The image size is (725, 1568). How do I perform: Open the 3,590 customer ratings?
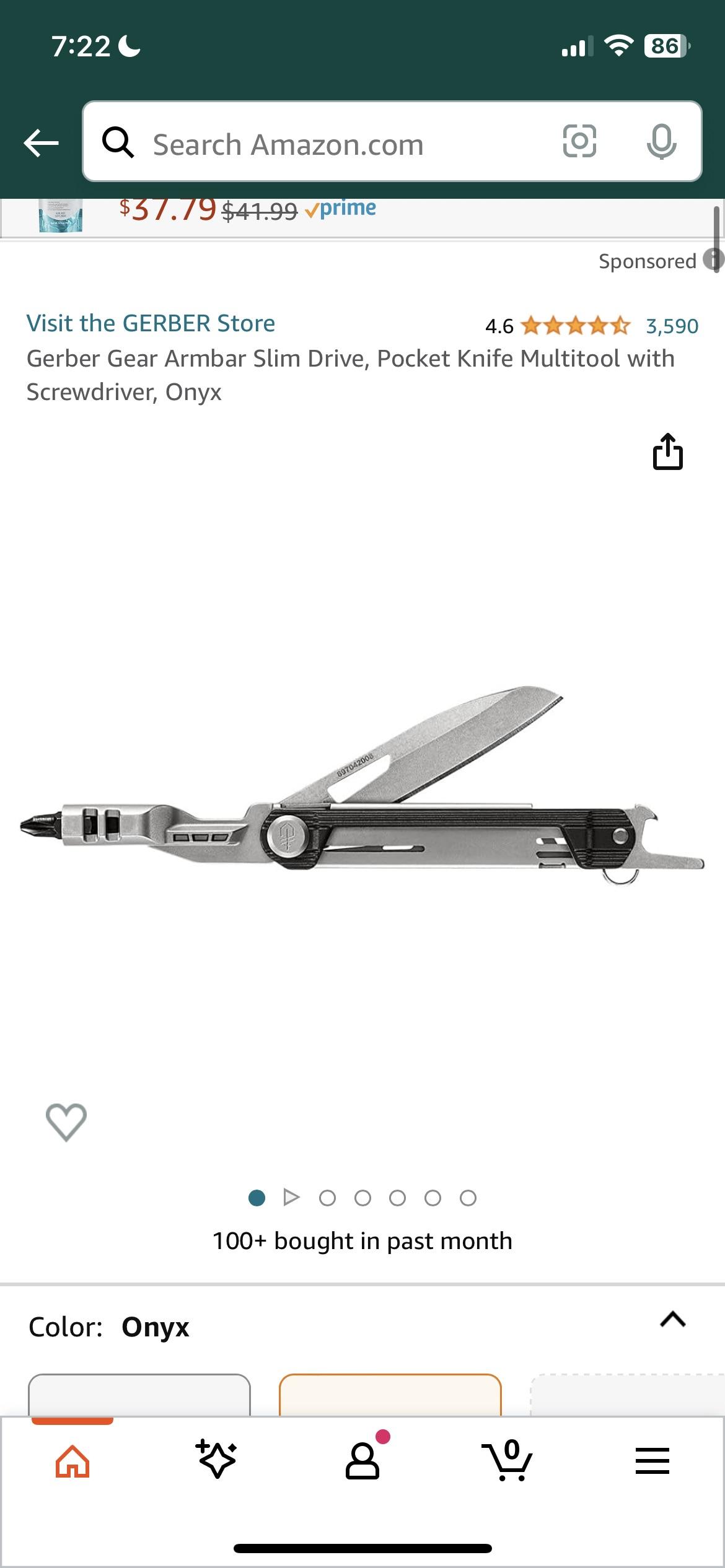point(672,326)
